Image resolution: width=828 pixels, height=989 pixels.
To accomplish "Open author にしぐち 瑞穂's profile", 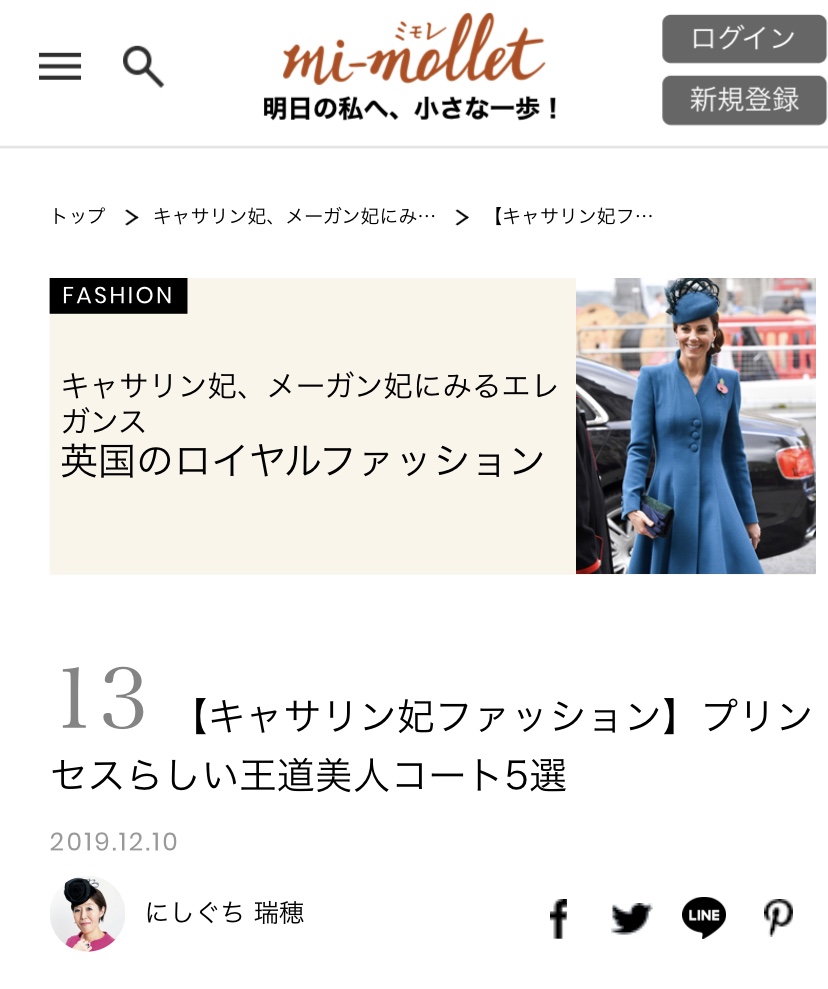I will [x=224, y=913].
